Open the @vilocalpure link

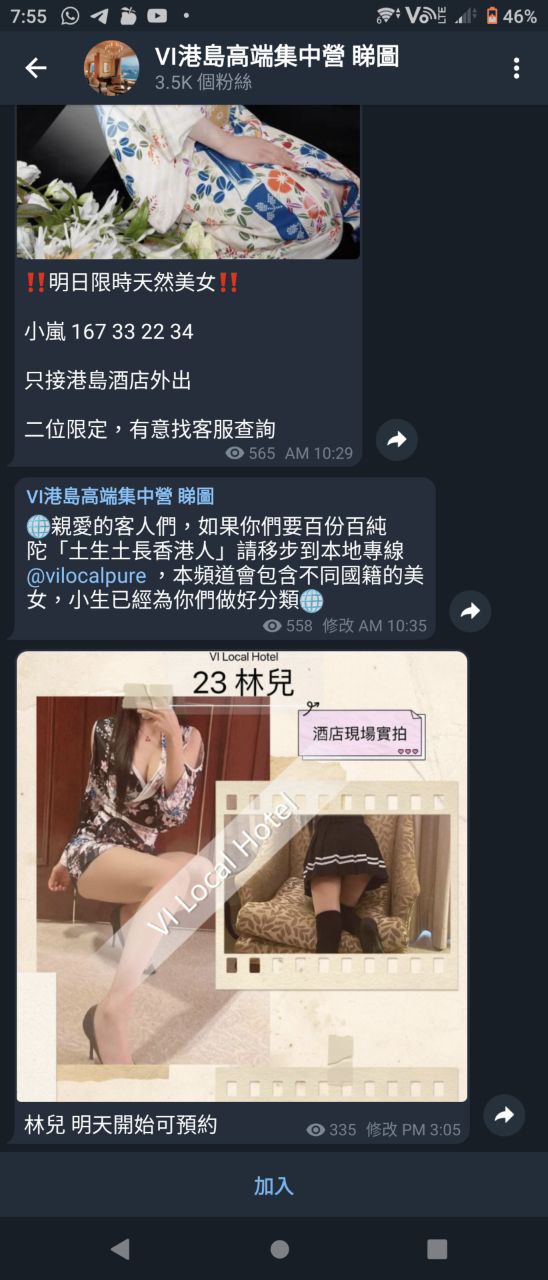point(86,576)
